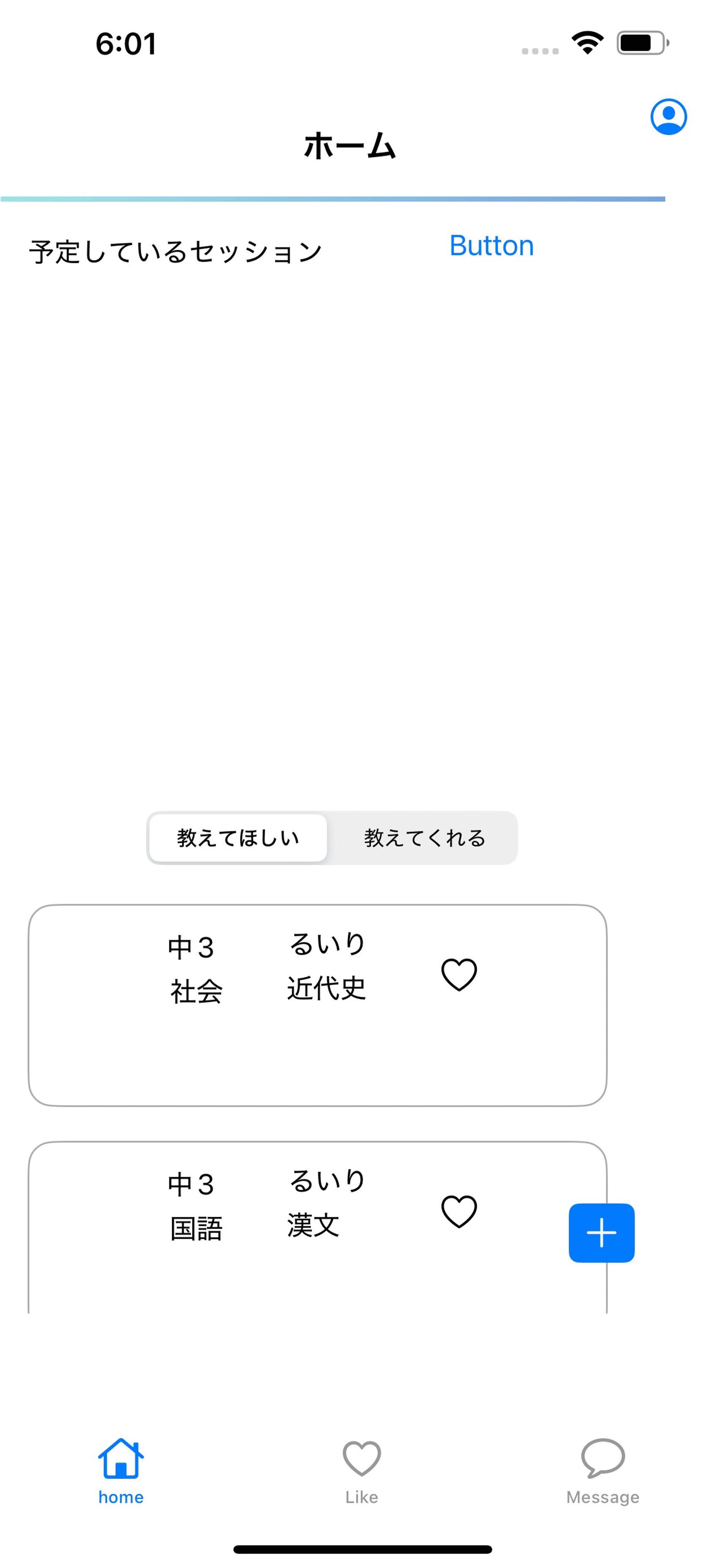Open the Message tab
Viewport: 725px width, 1568px height.
click(x=602, y=1469)
